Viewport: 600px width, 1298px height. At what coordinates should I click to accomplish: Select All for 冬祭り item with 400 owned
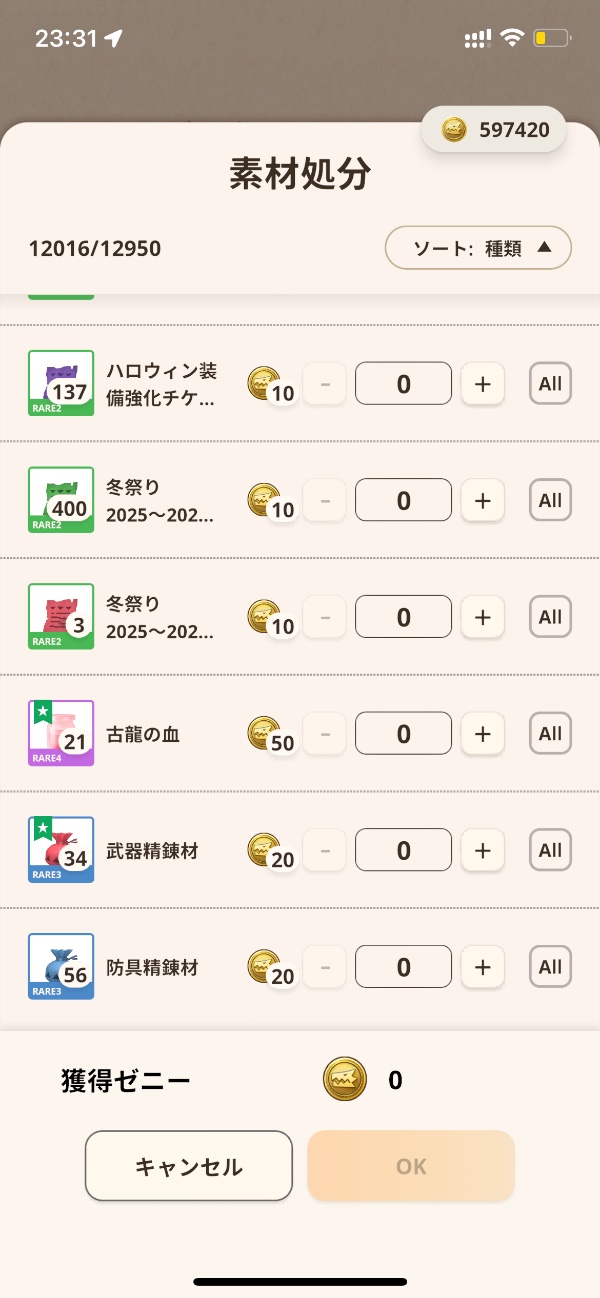[x=550, y=500]
